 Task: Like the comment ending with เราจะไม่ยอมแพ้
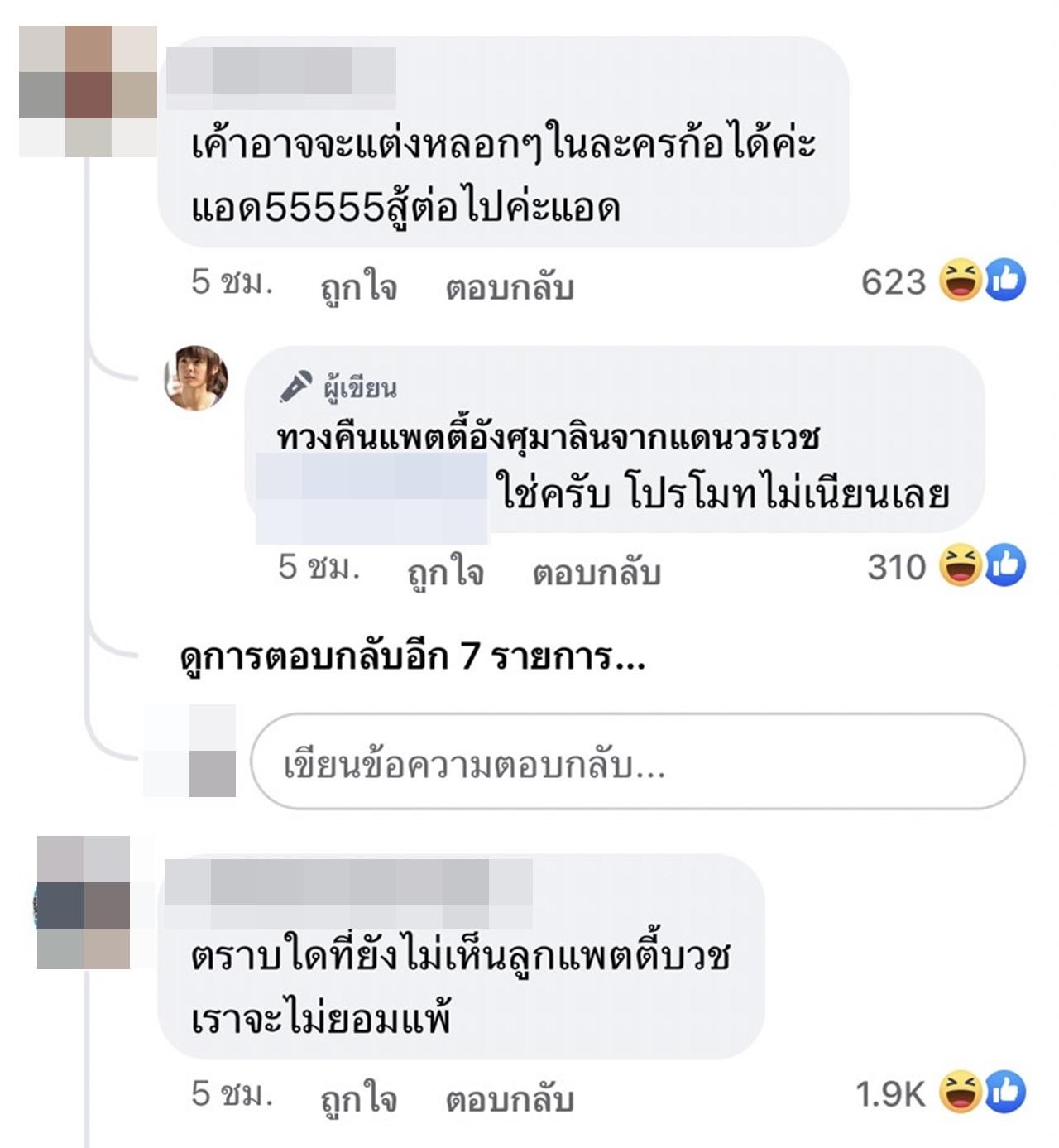tap(358, 1098)
